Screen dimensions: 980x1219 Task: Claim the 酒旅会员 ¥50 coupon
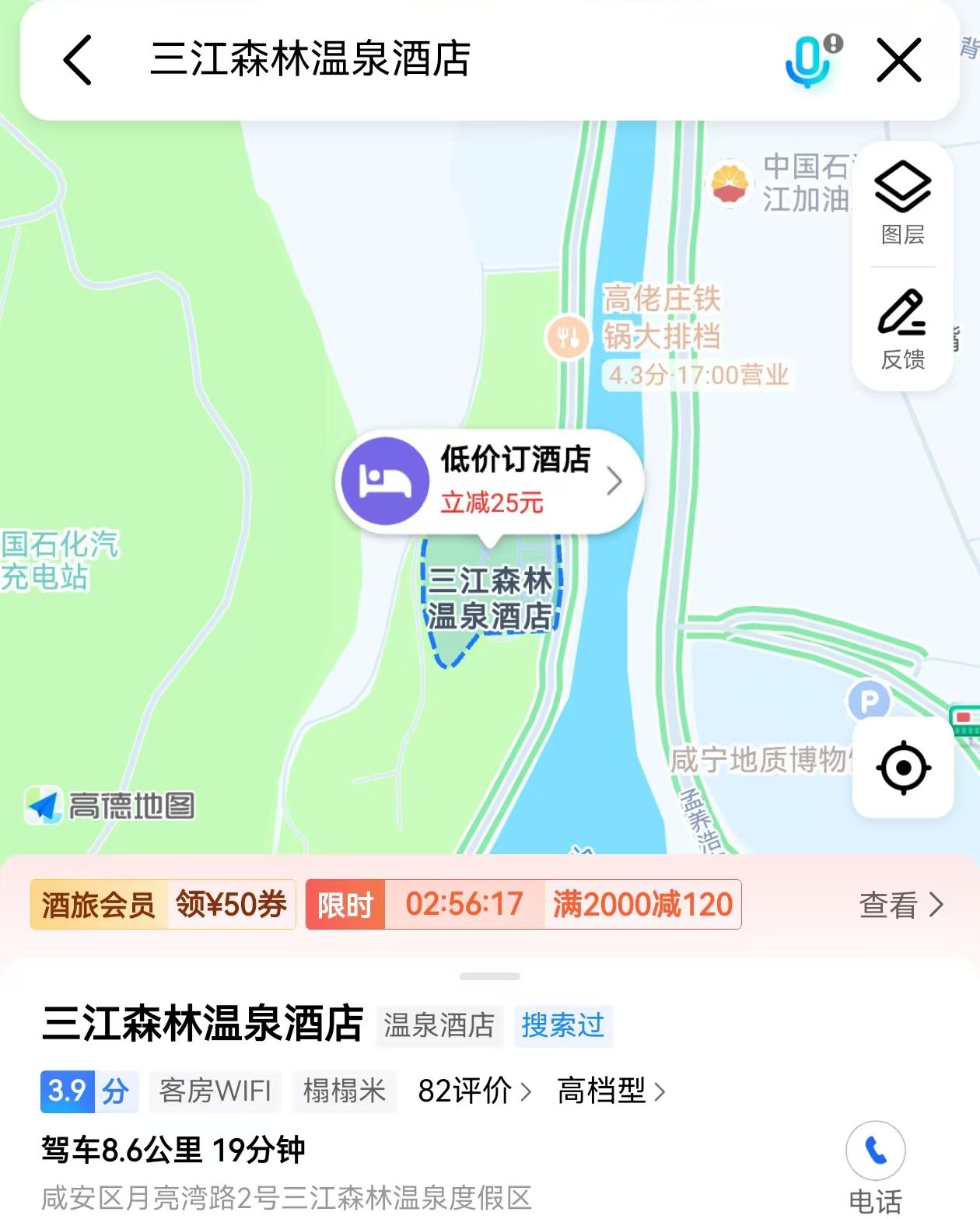[163, 904]
